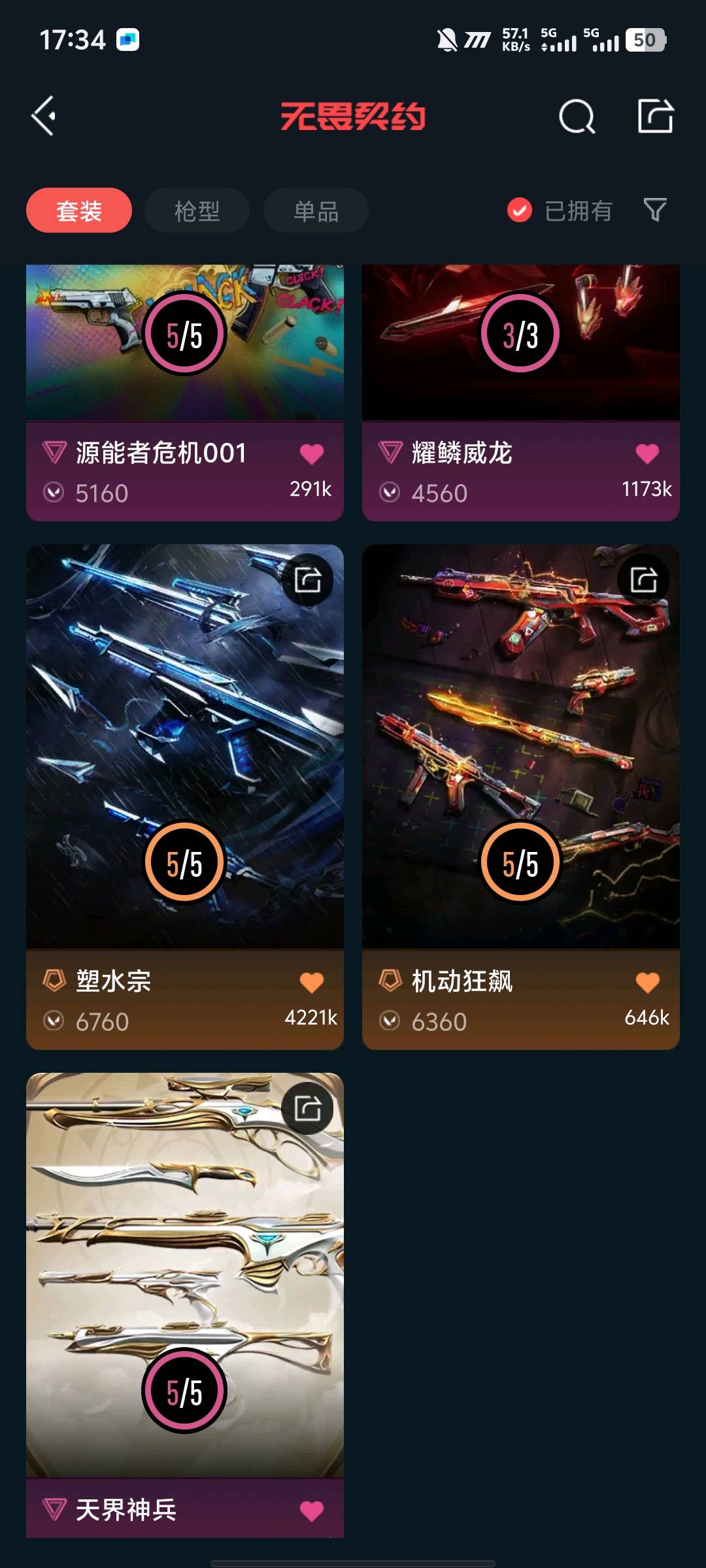Uncheck the 已拥有 filter checkbox
706x1568 pixels.
click(x=520, y=210)
